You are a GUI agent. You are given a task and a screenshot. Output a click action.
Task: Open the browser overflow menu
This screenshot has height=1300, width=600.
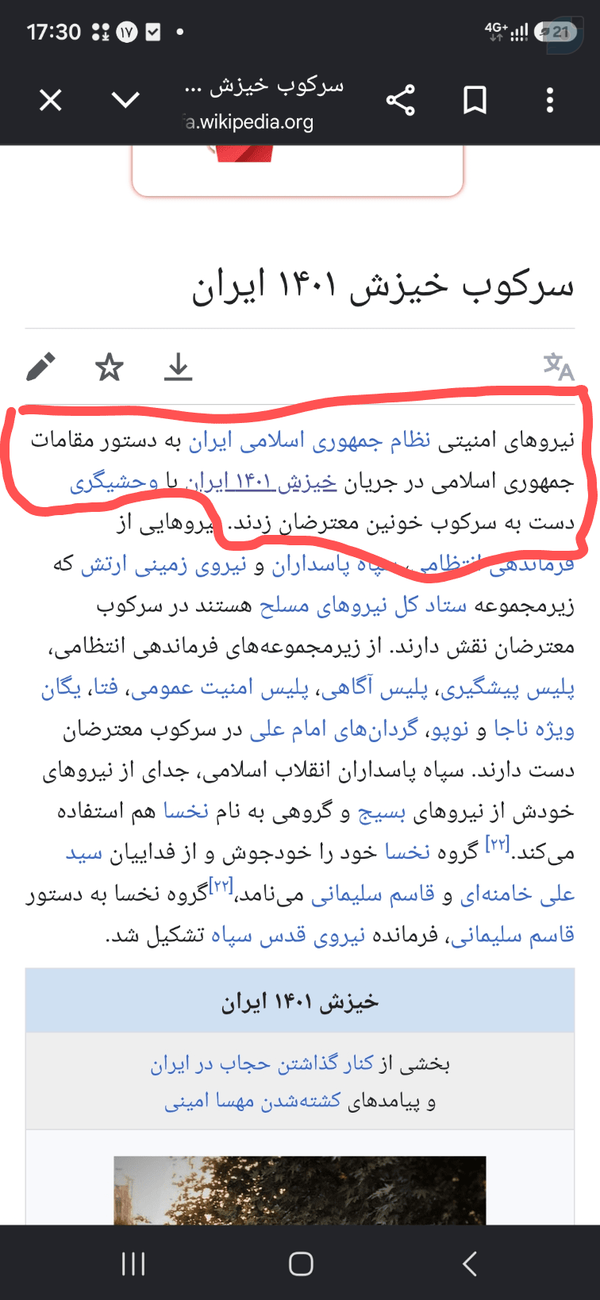[x=550, y=100]
